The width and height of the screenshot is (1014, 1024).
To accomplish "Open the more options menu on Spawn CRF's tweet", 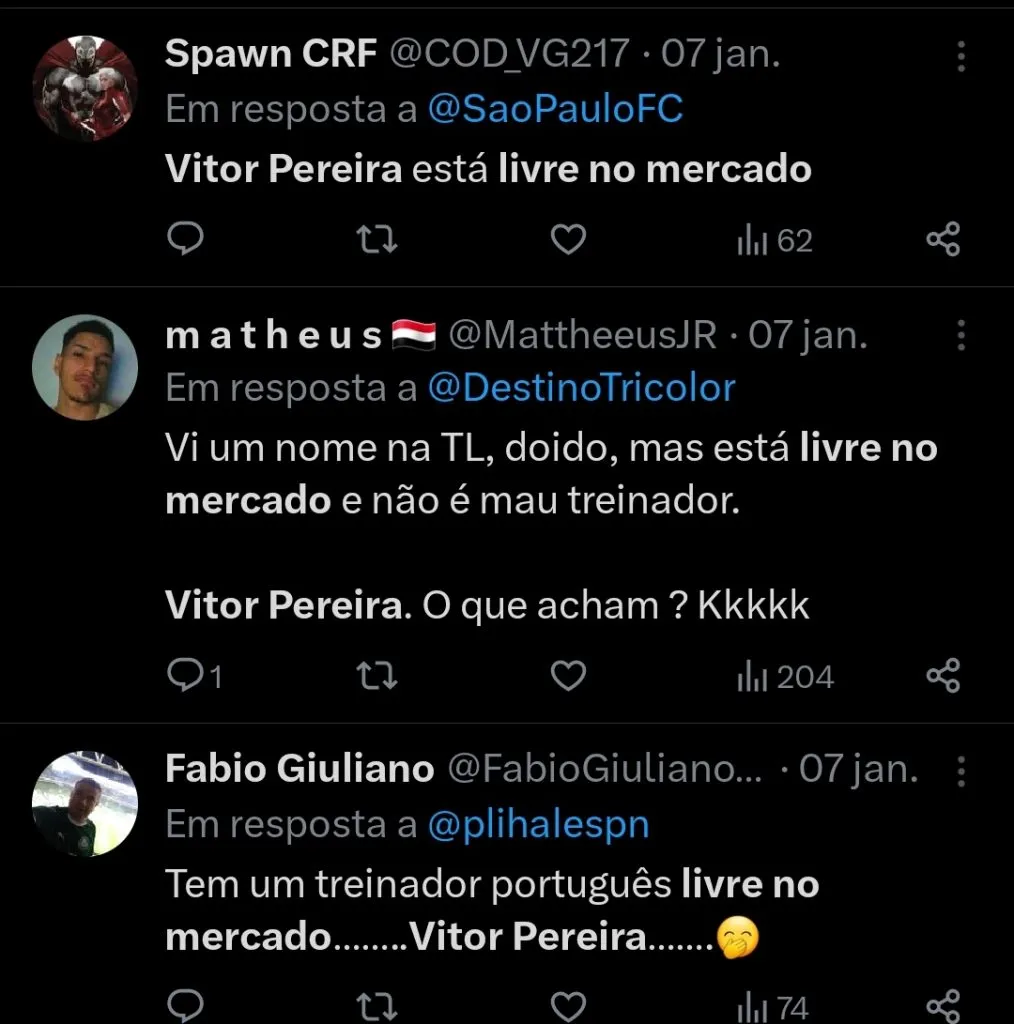I will (960, 55).
